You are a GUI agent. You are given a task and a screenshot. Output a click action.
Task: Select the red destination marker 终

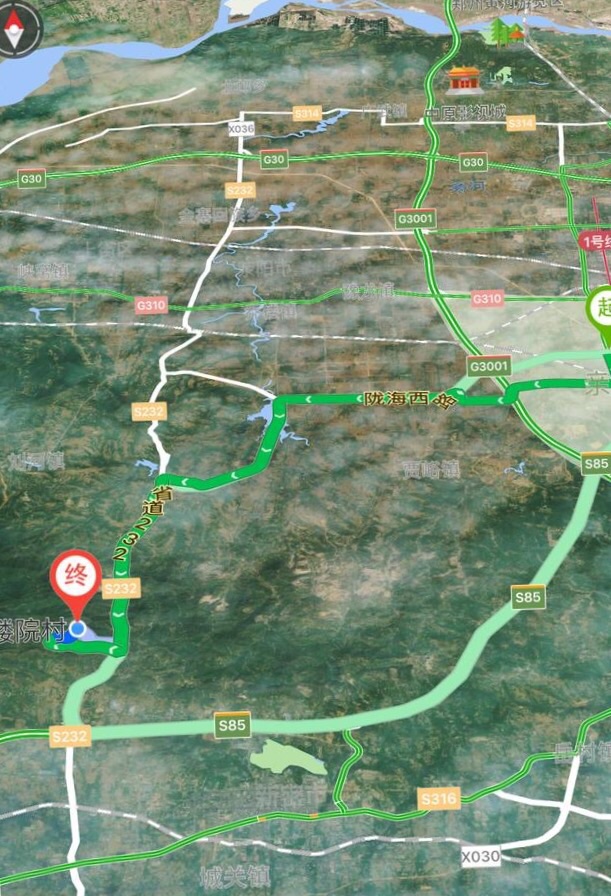(x=76, y=578)
